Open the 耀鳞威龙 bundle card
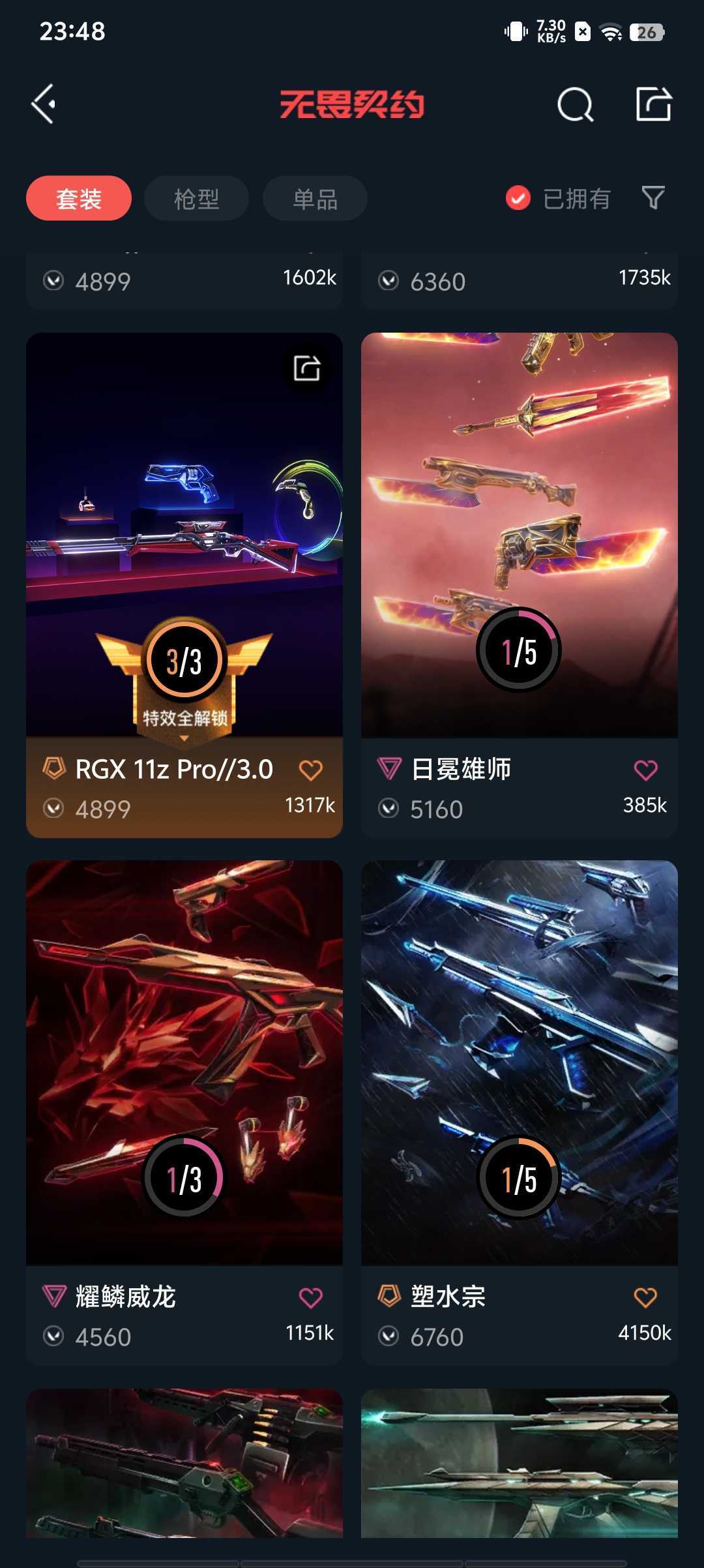Screen dimensions: 704x1568 184,1113
